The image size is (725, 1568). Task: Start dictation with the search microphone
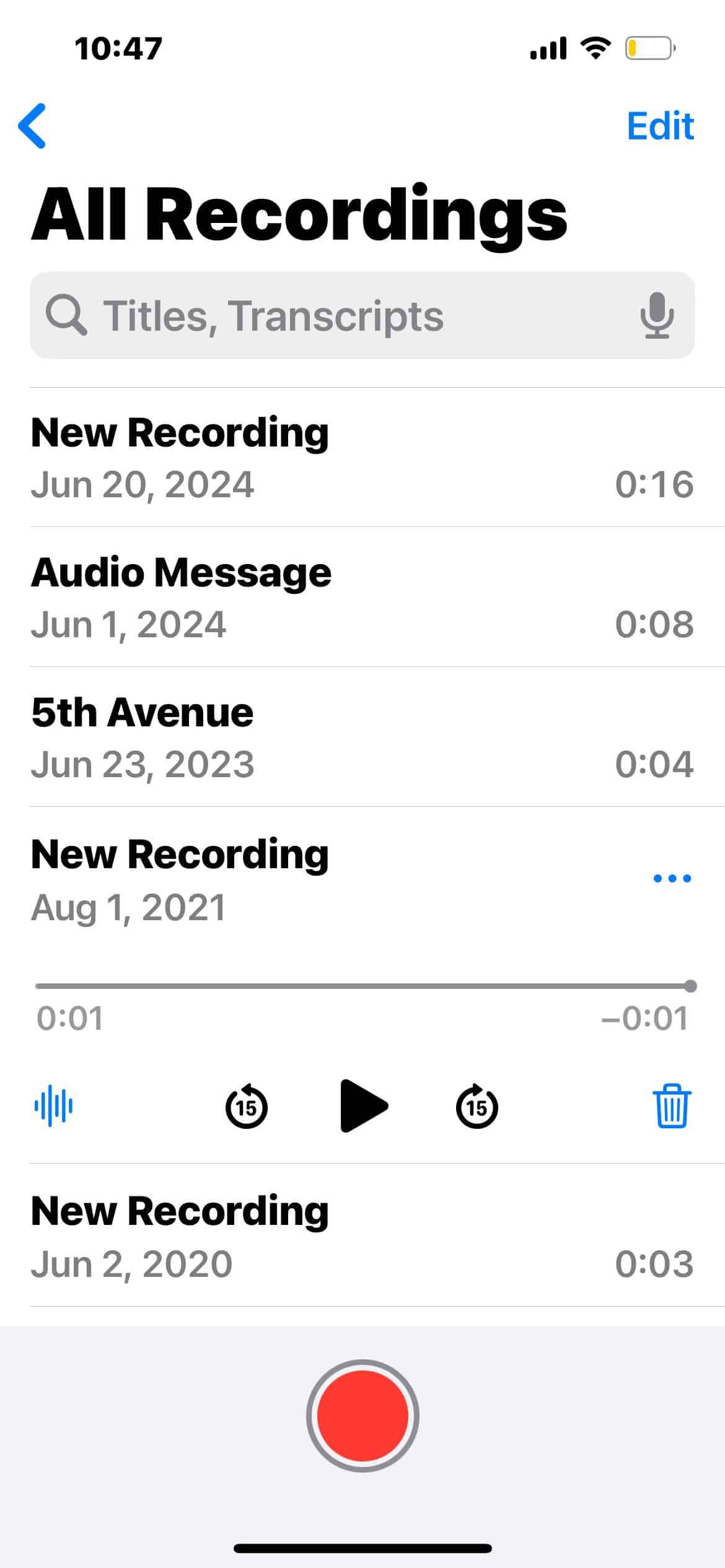(x=657, y=315)
